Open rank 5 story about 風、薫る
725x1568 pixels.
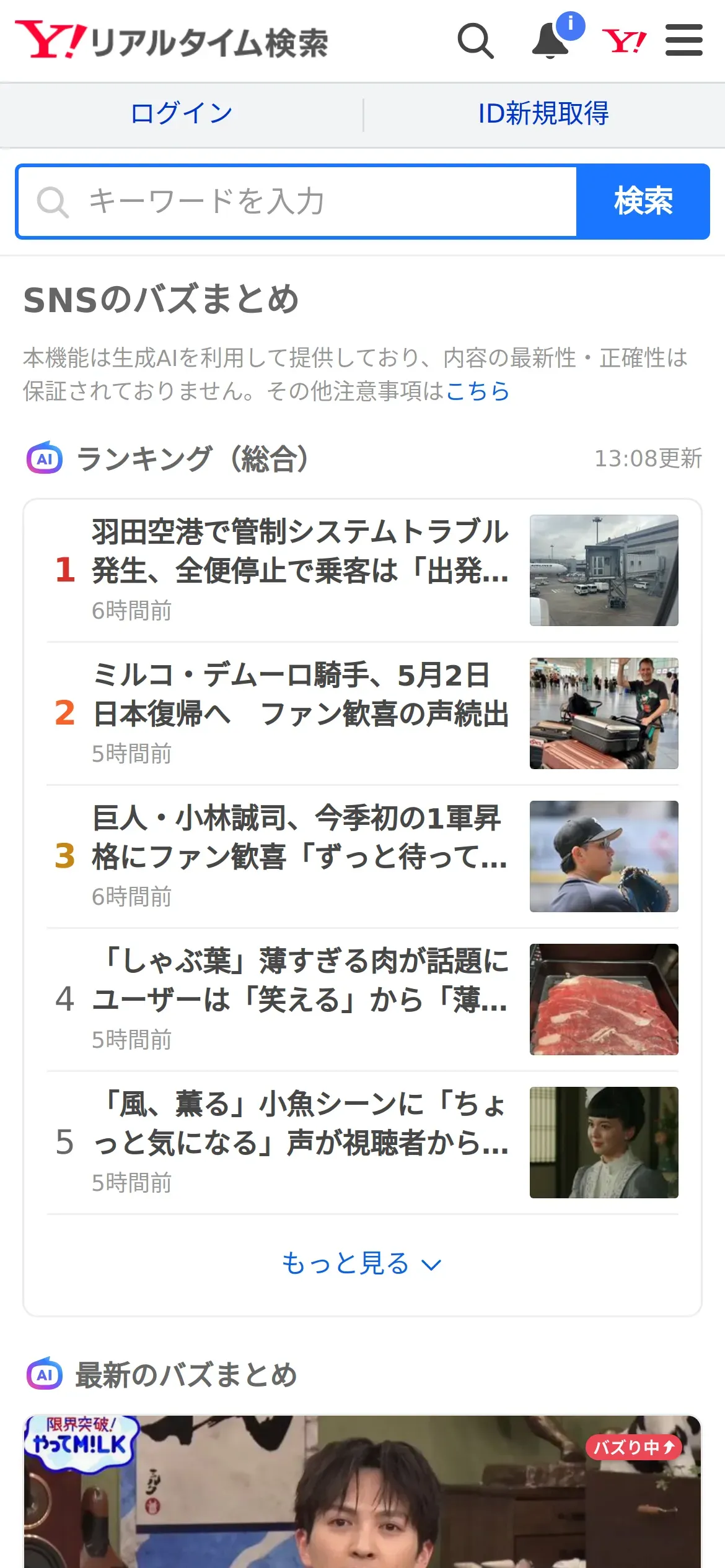(362, 1143)
